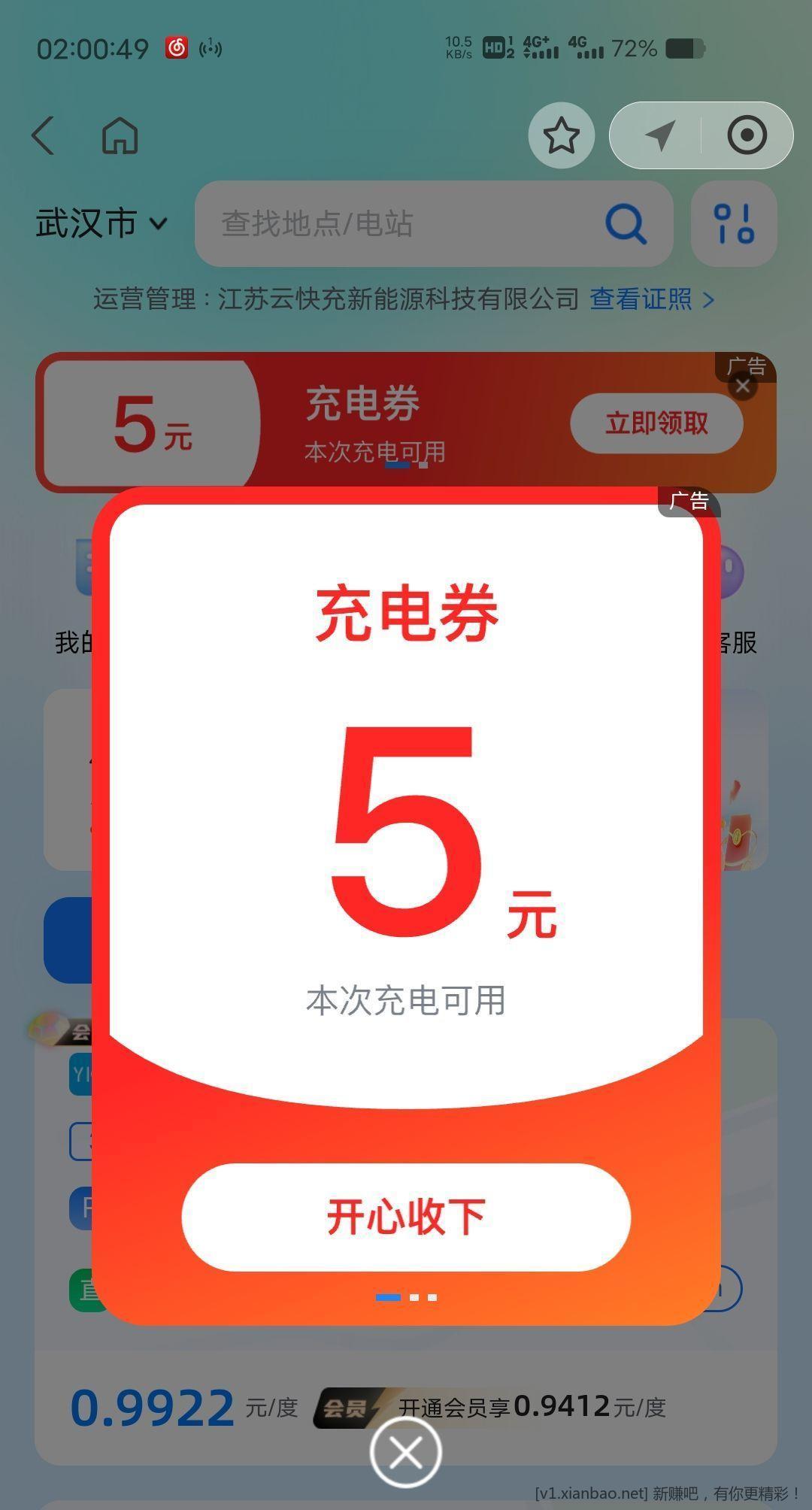Go to the home page icon
812x1510 pixels.
coord(120,136)
